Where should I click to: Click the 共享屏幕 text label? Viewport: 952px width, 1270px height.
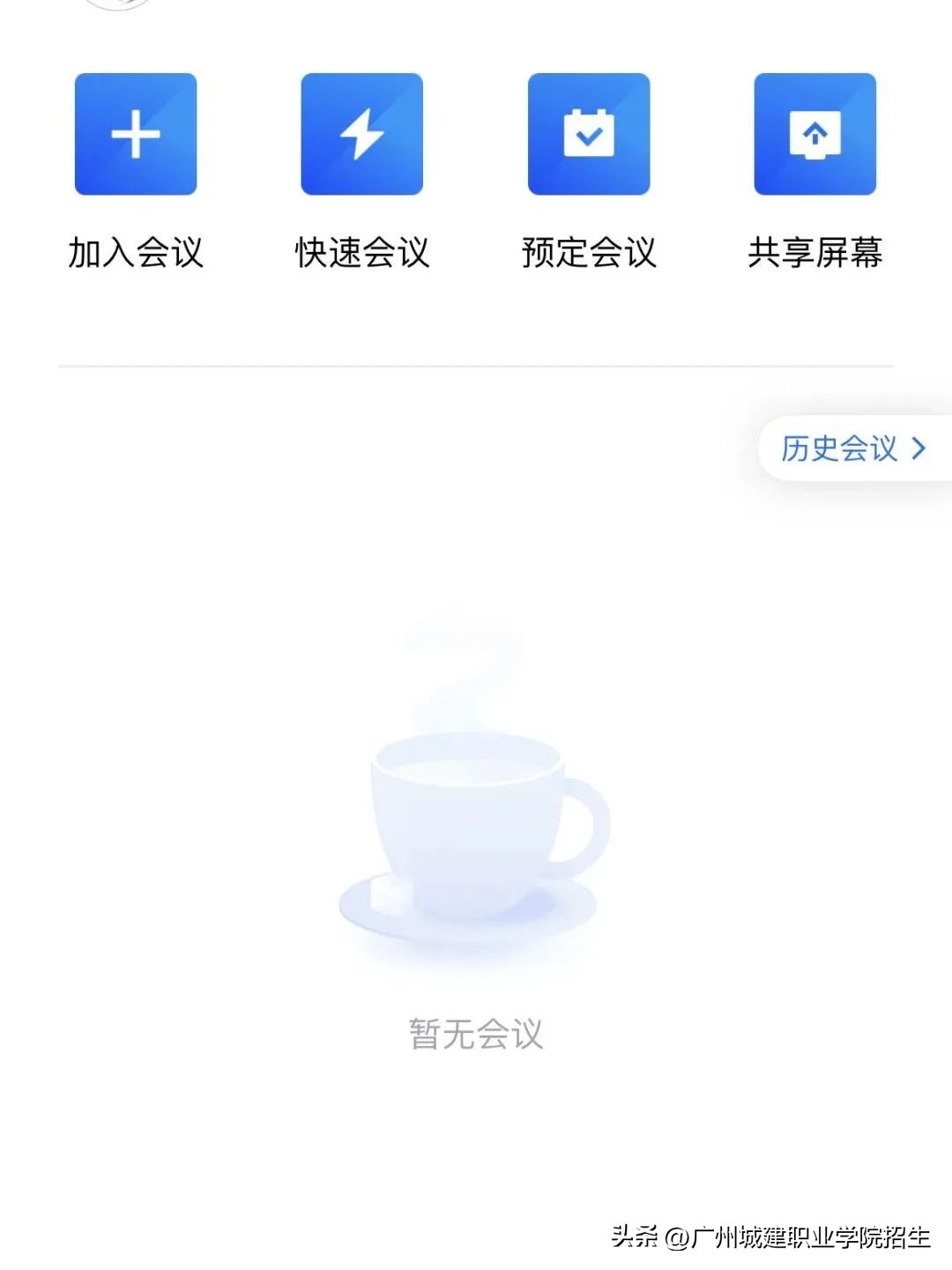click(x=816, y=254)
